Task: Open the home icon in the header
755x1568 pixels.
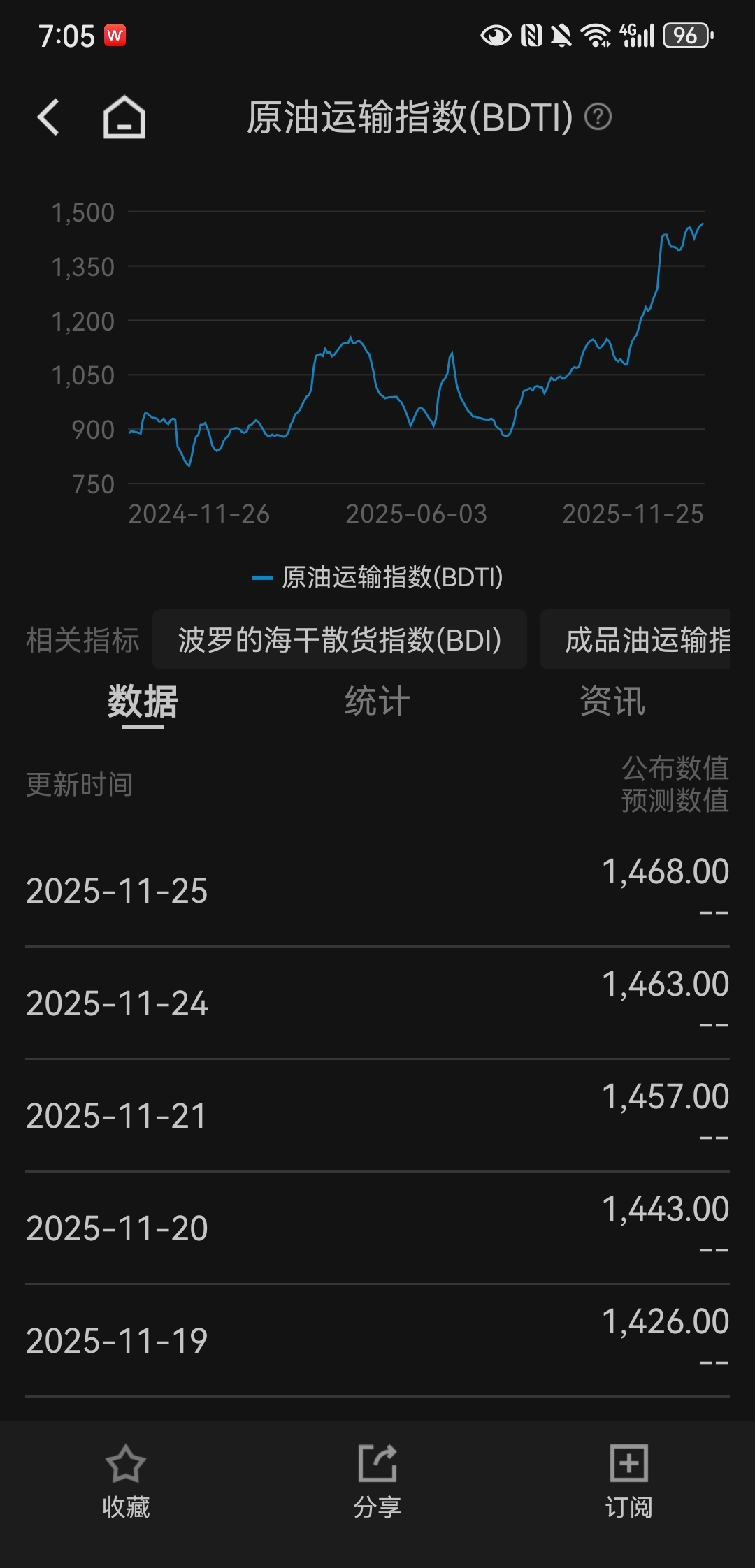Action: point(124,117)
